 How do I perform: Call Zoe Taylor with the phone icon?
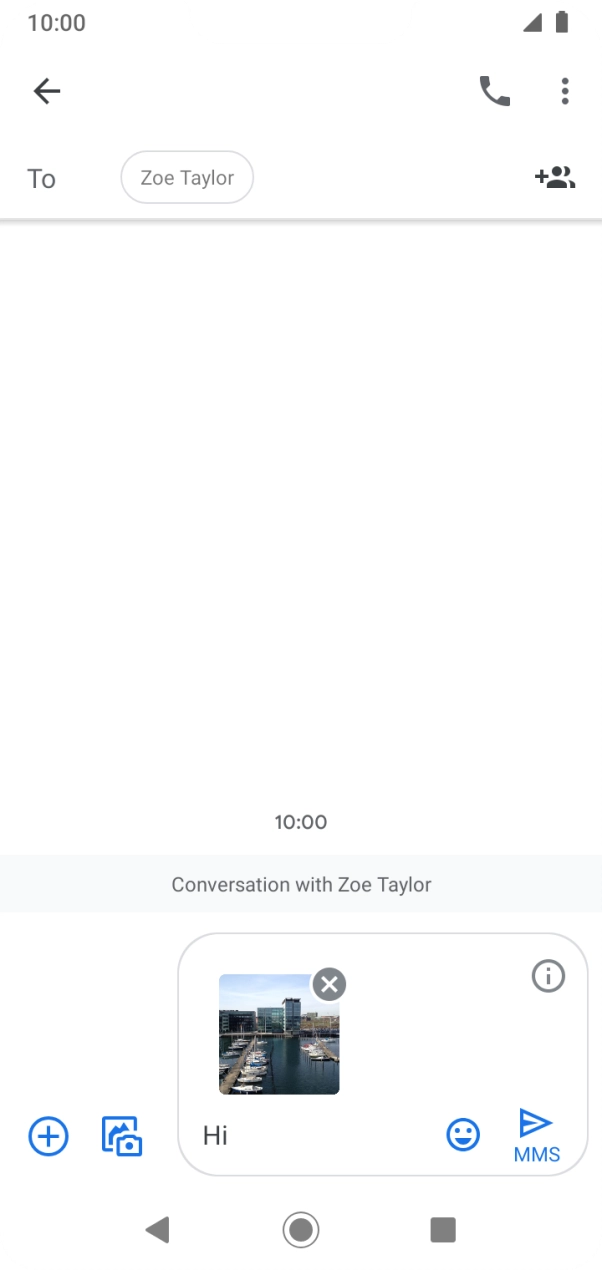494,92
